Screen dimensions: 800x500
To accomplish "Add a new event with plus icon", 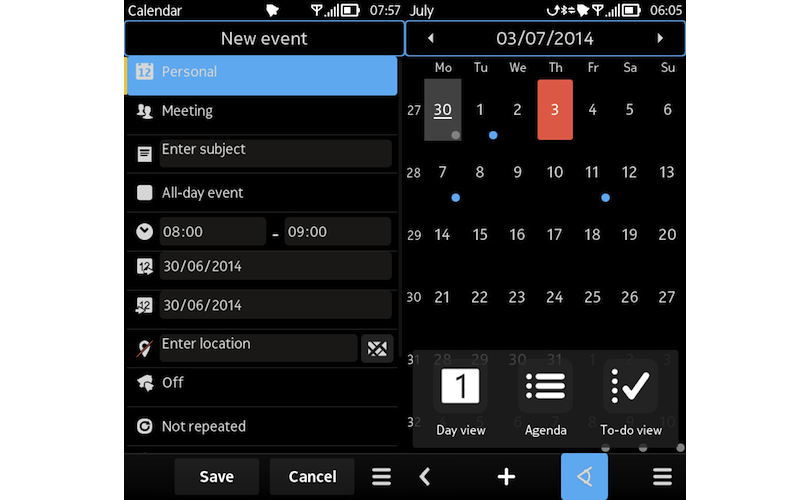I will (506, 477).
